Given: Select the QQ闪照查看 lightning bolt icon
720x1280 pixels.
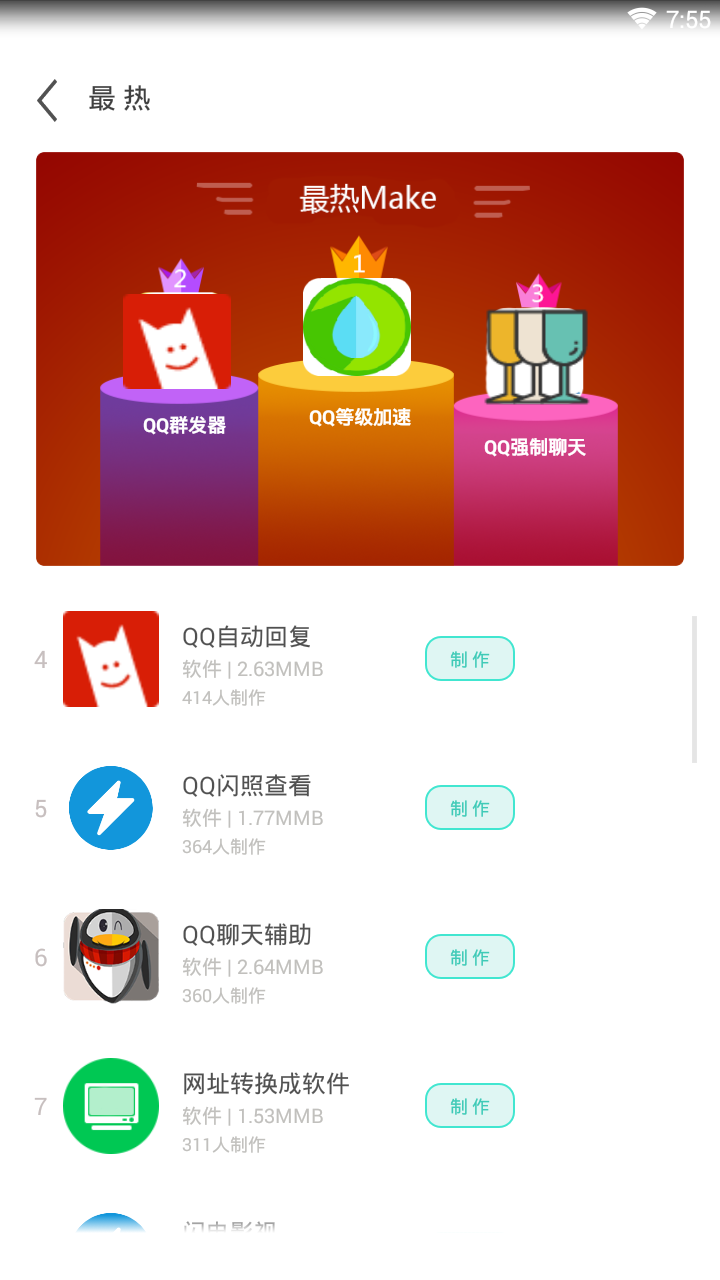Looking at the screenshot, I should [111, 807].
